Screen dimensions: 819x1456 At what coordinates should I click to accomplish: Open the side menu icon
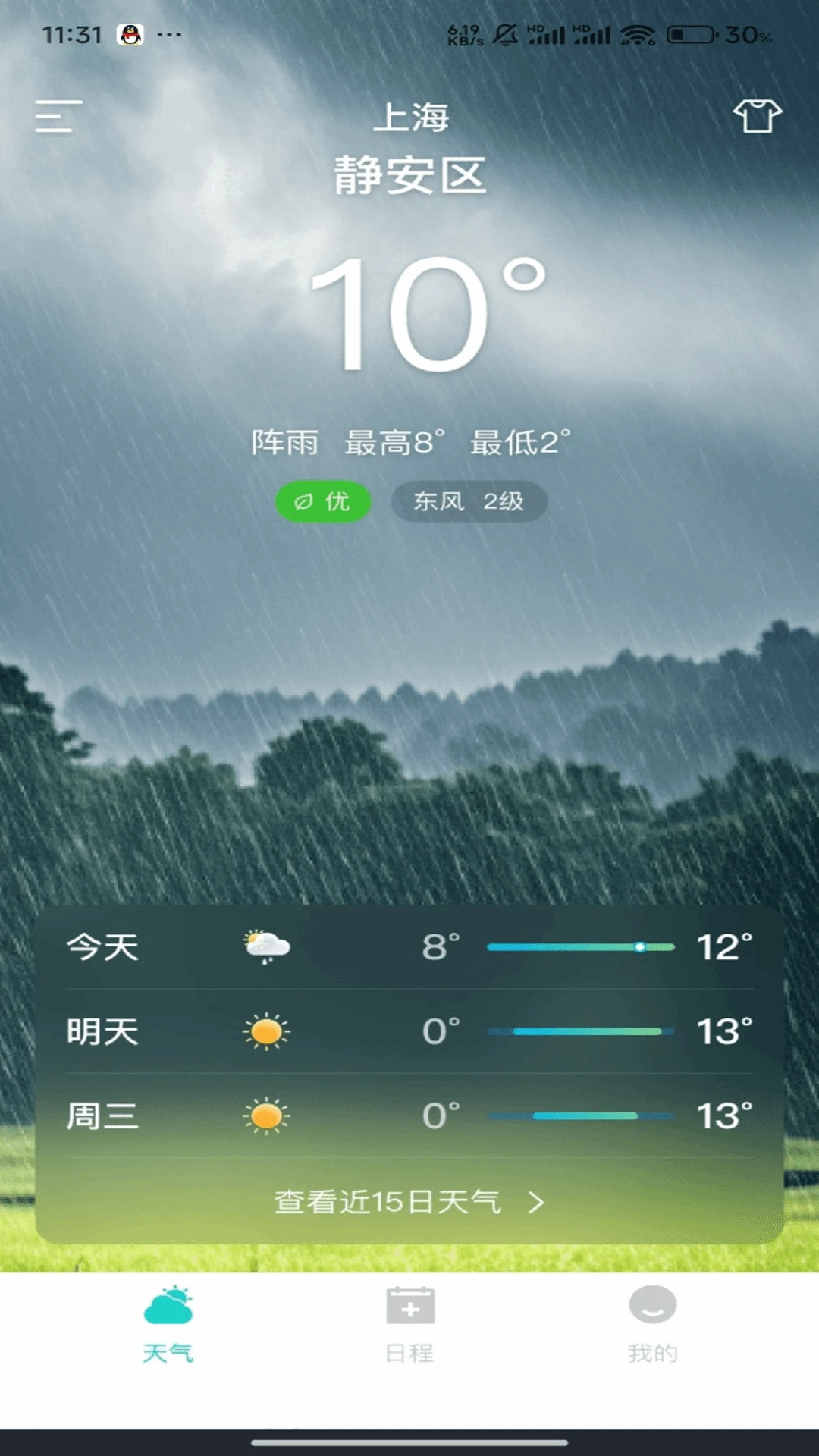[58, 116]
